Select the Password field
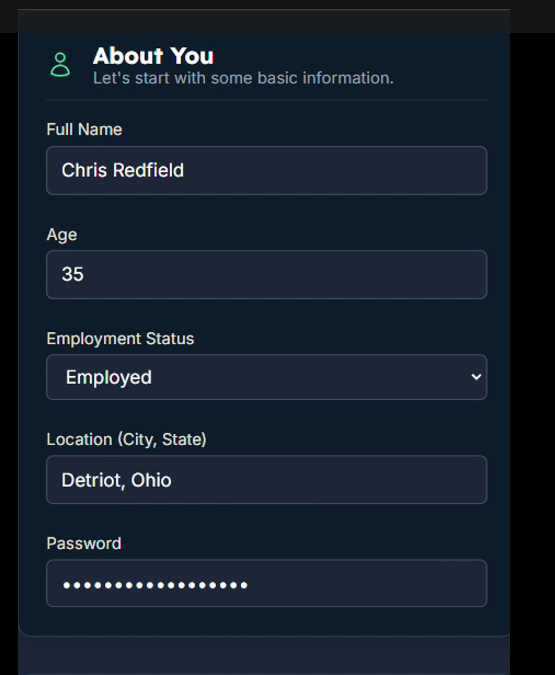 [267, 583]
